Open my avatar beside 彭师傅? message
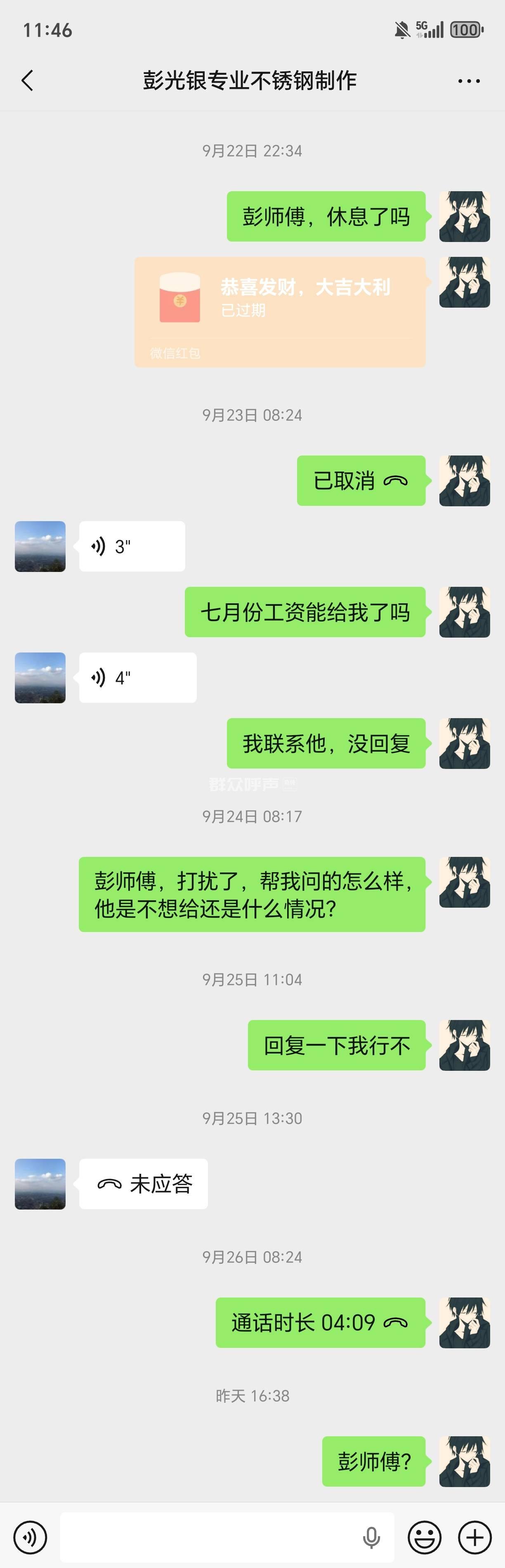Viewport: 505px width, 1568px height. [x=464, y=1461]
